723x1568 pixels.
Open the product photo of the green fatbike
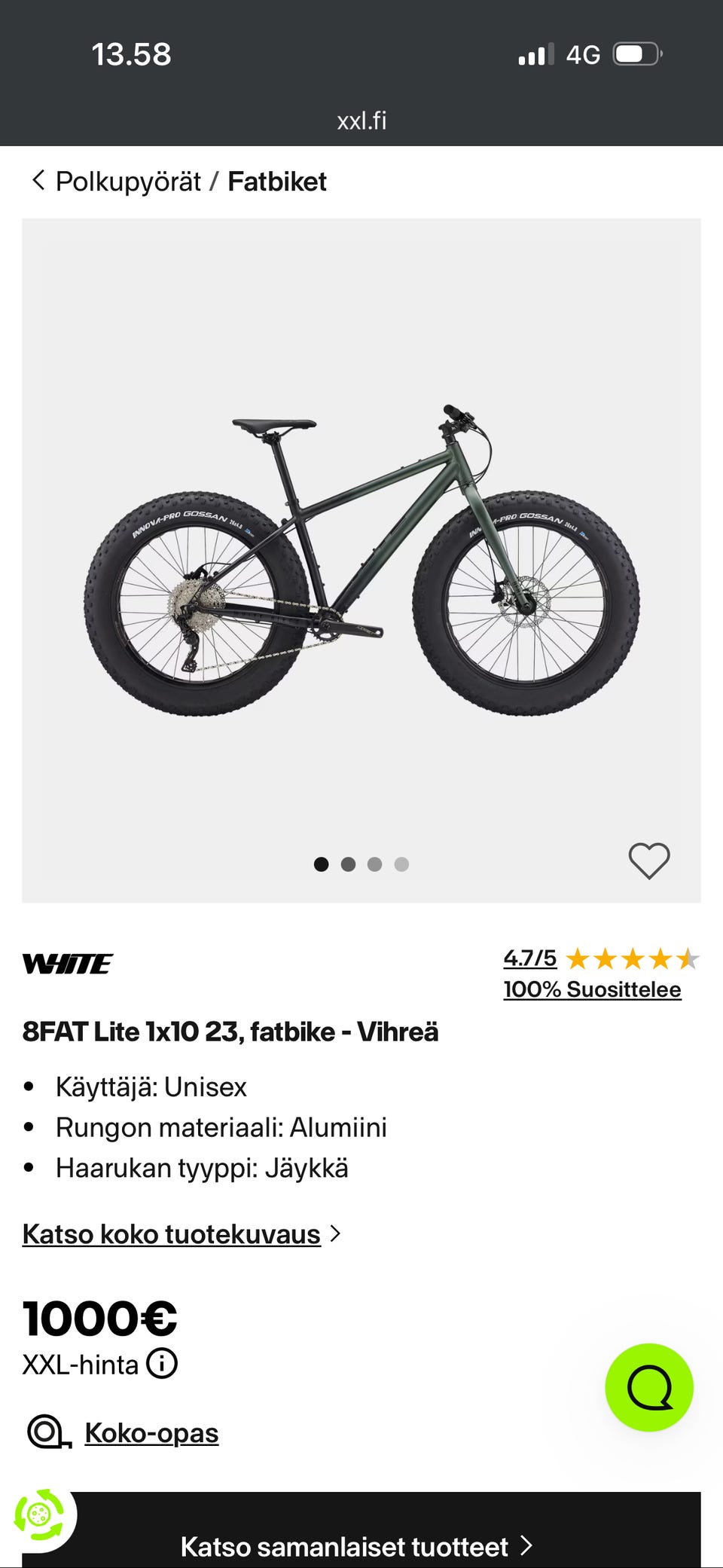pos(361,558)
